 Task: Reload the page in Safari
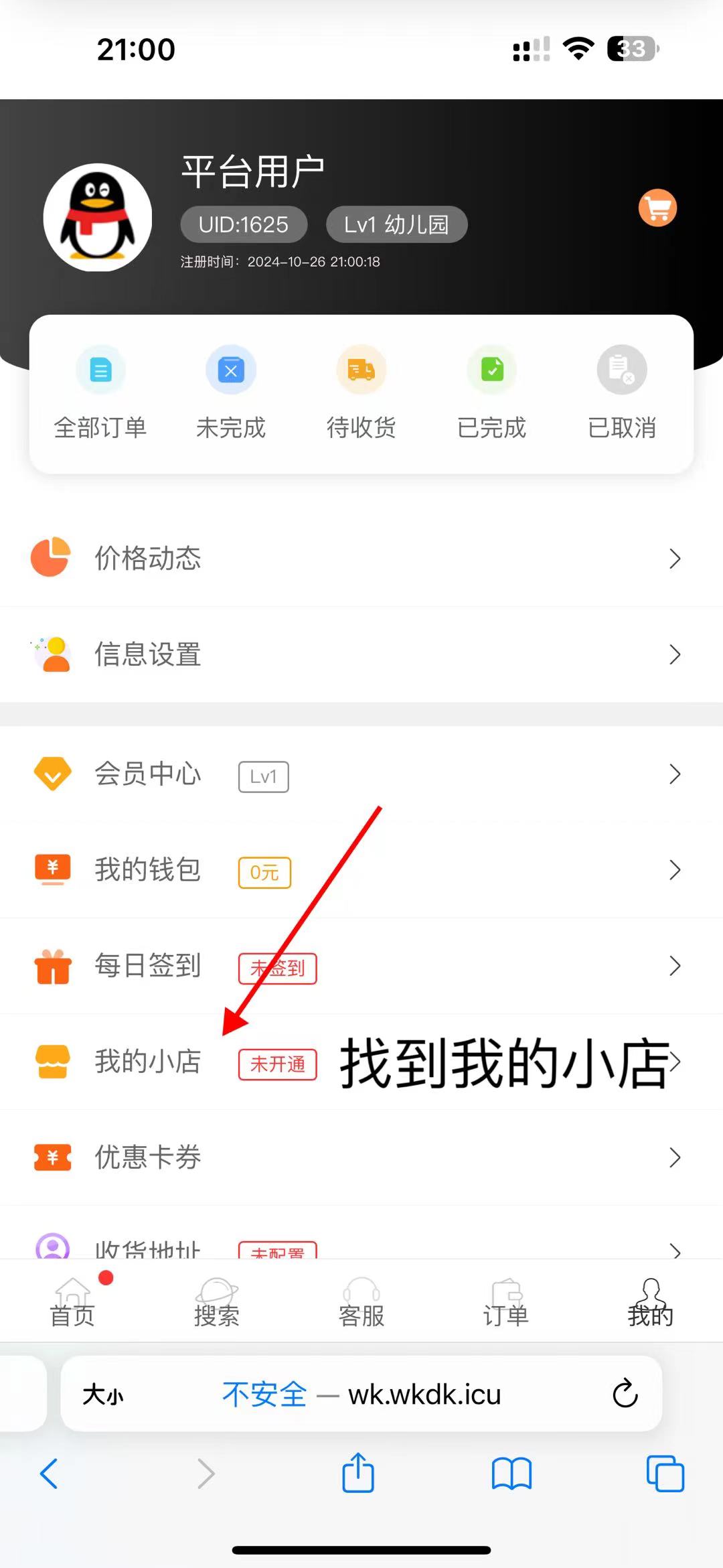(x=625, y=1394)
